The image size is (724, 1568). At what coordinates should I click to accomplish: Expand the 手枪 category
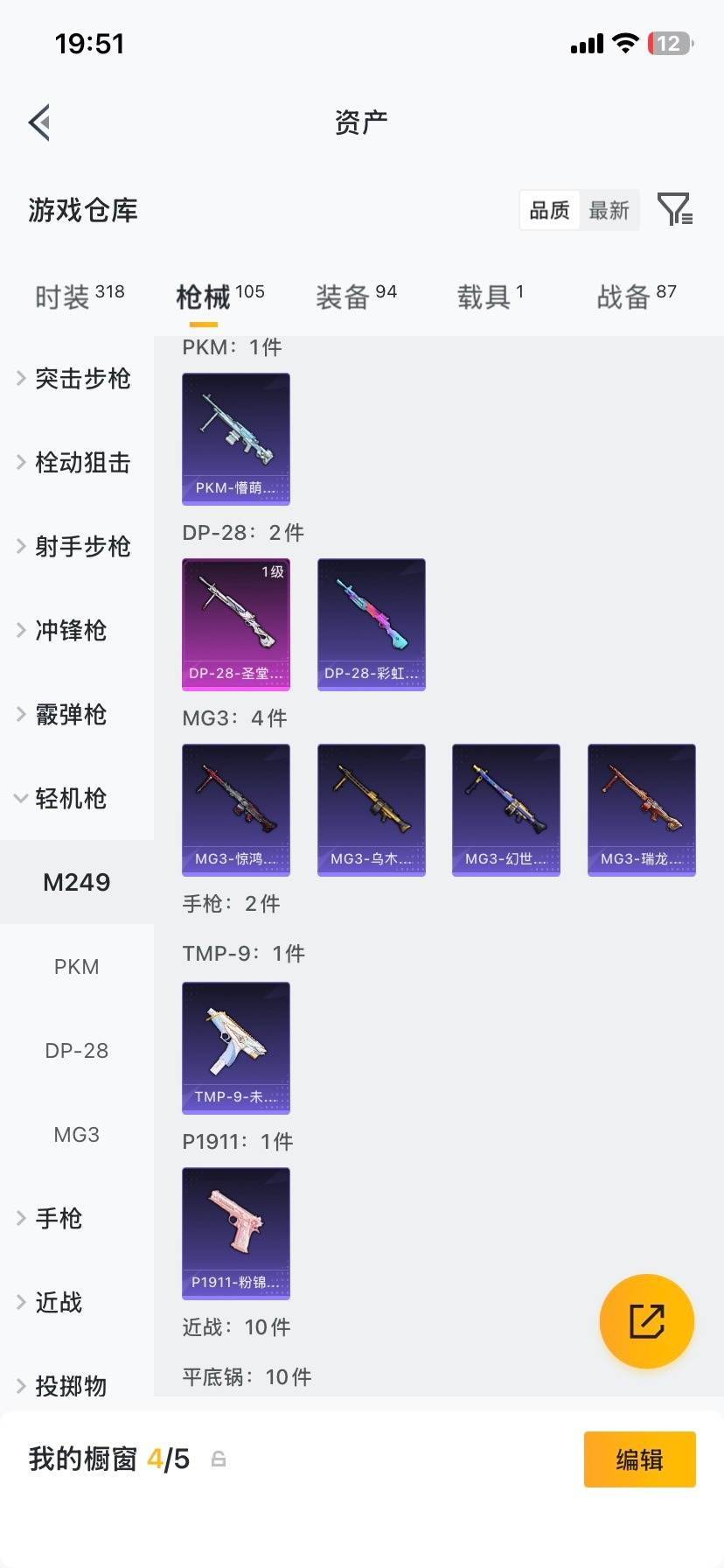click(x=59, y=1218)
